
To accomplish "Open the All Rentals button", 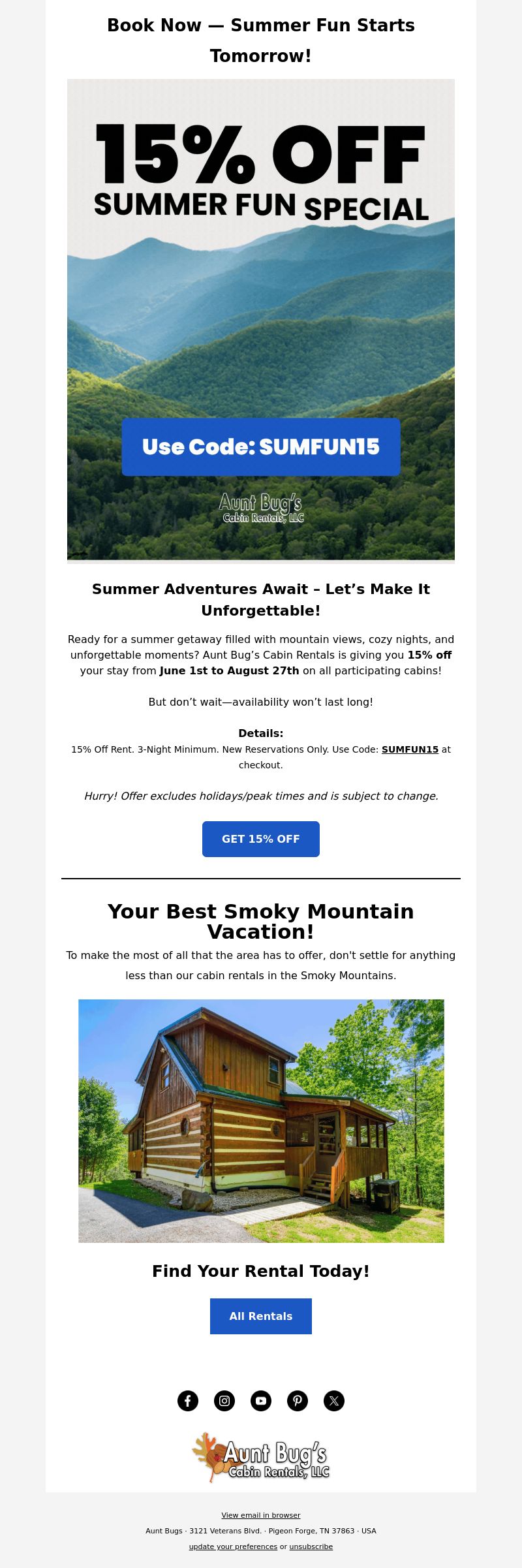I will click(x=260, y=1316).
